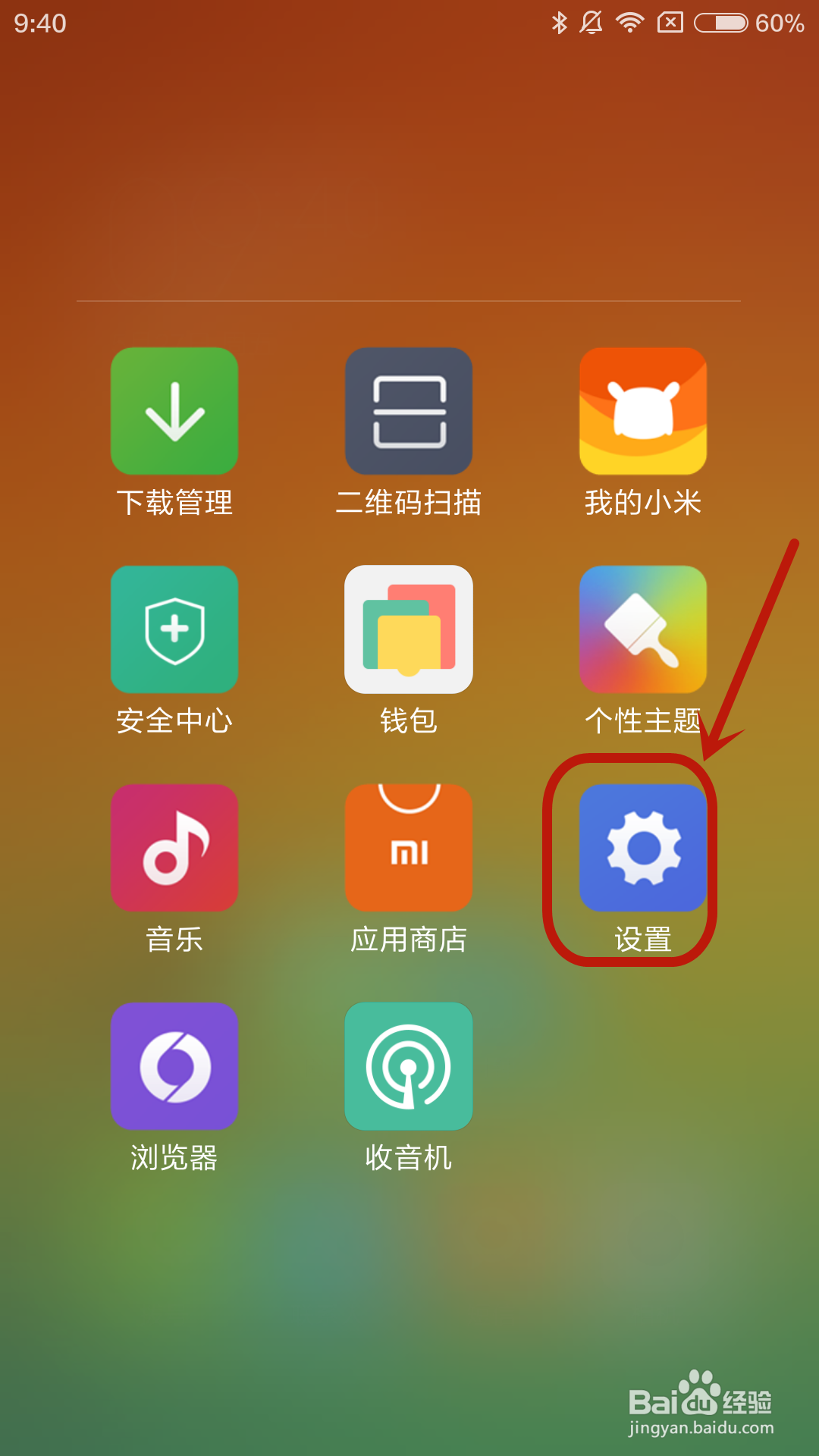The image size is (819, 1456).
Task: Open Themes app (个性主题)
Action: [642, 629]
